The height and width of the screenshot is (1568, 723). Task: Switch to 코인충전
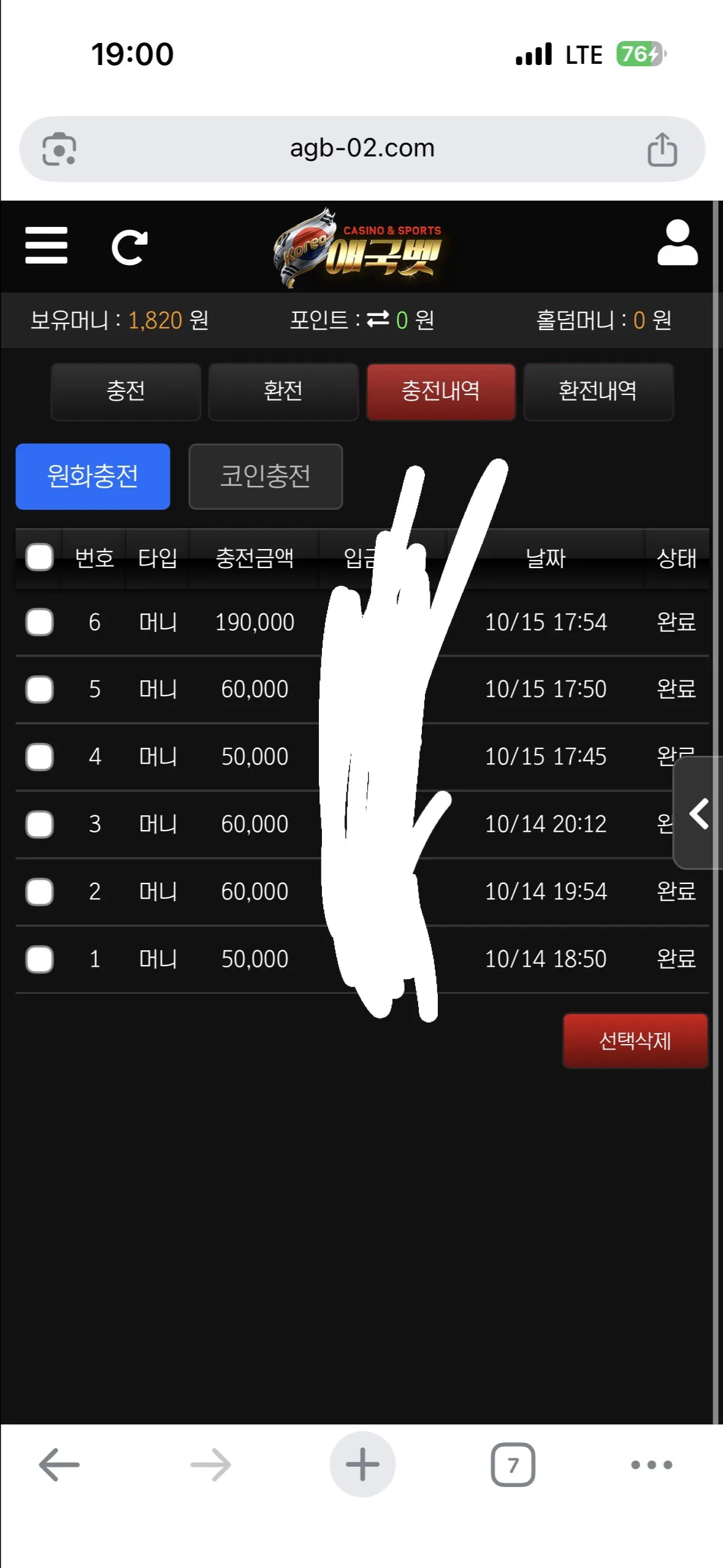tap(266, 476)
